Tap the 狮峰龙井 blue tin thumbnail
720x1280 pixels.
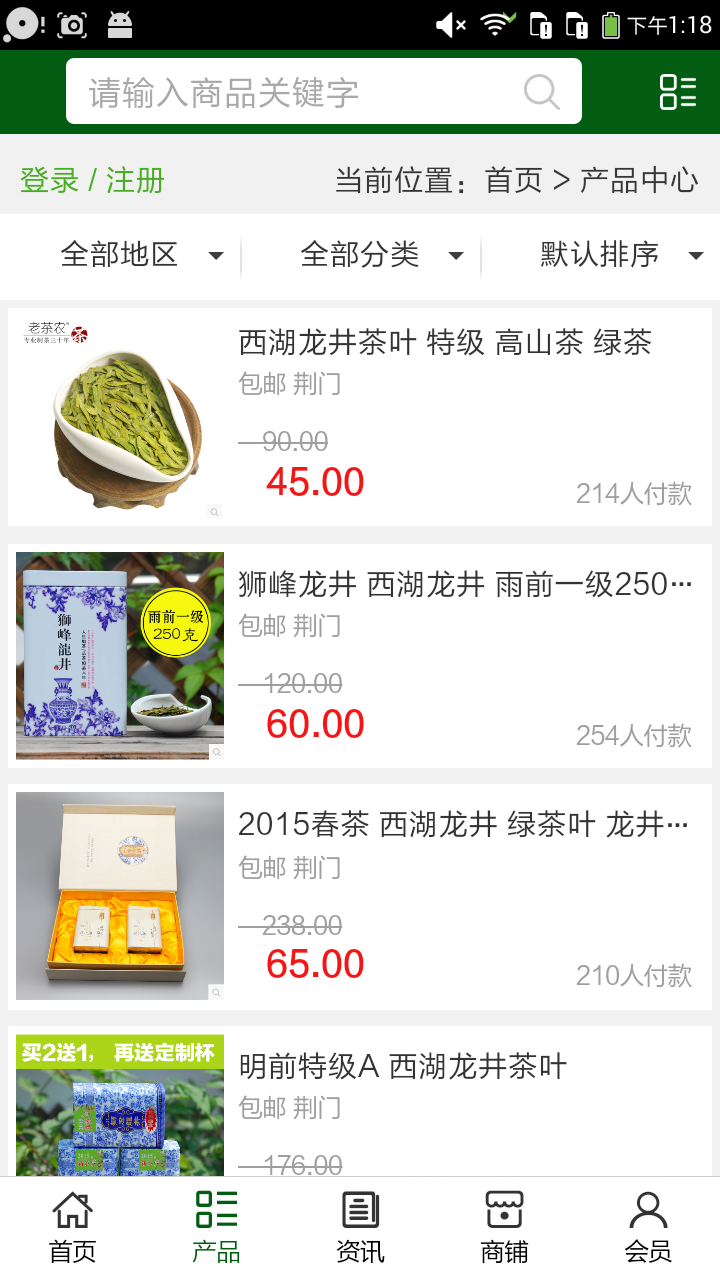point(119,655)
